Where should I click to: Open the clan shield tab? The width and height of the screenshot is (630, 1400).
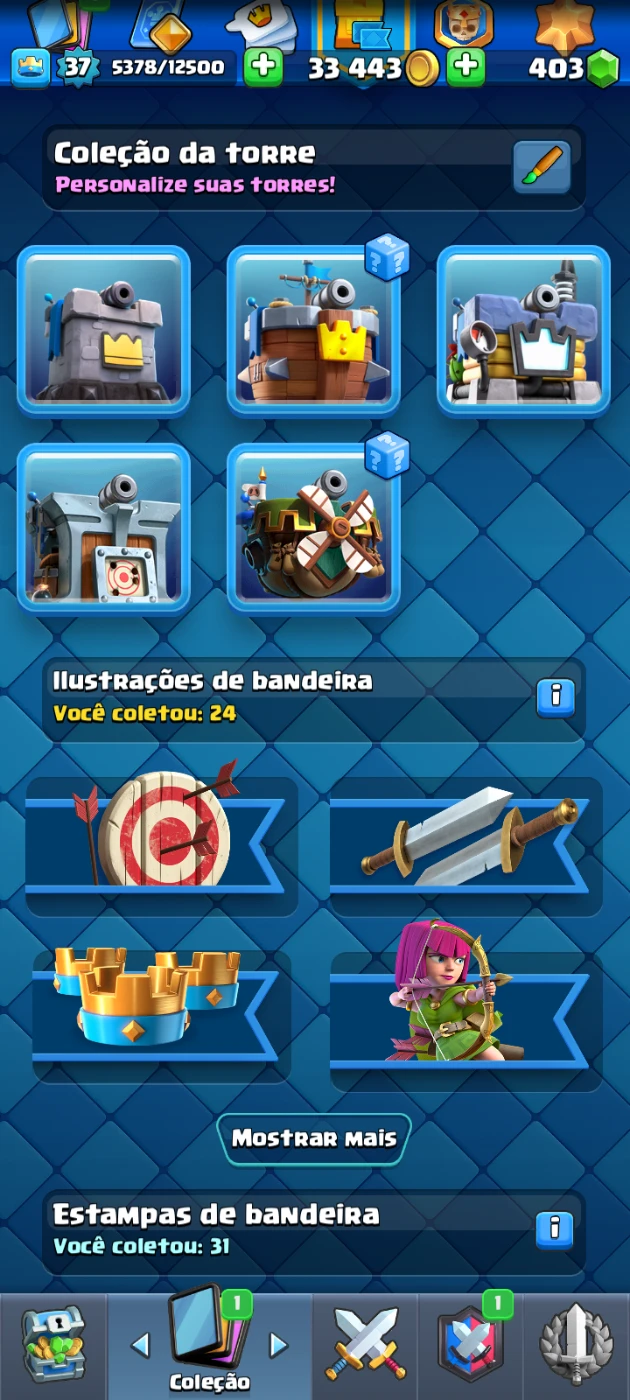tap(470, 1345)
